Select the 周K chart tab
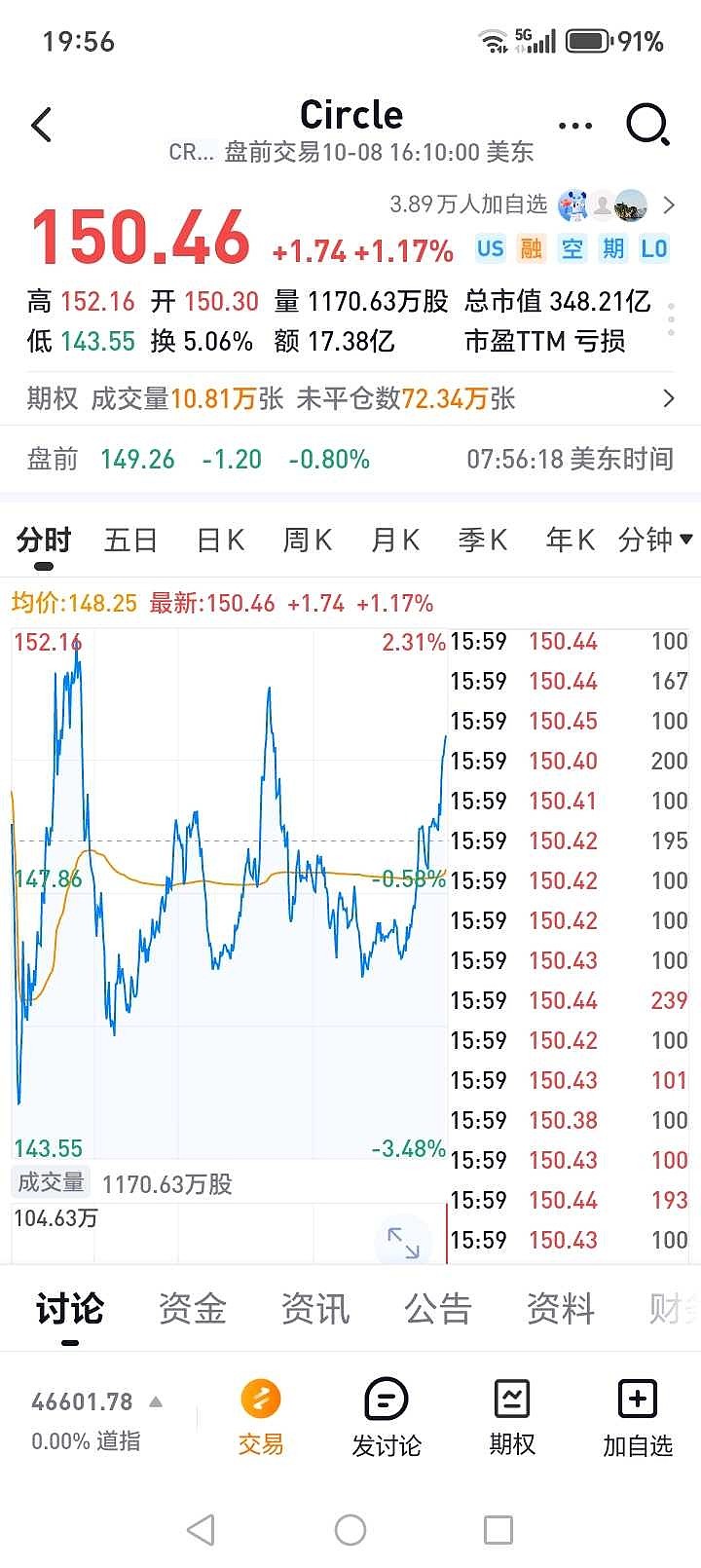 pos(308,540)
